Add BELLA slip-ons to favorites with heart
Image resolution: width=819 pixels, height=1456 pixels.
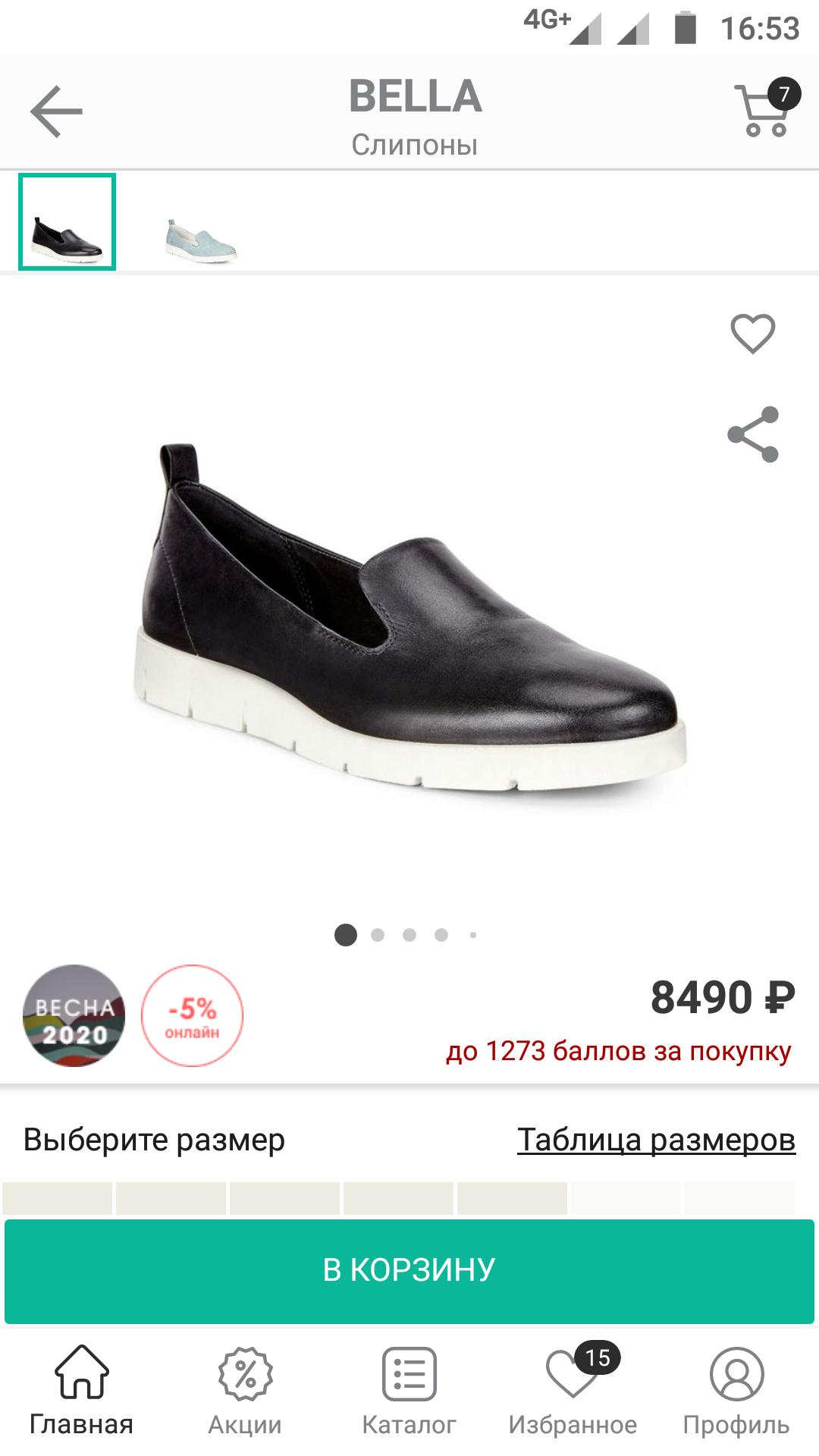[x=752, y=334]
